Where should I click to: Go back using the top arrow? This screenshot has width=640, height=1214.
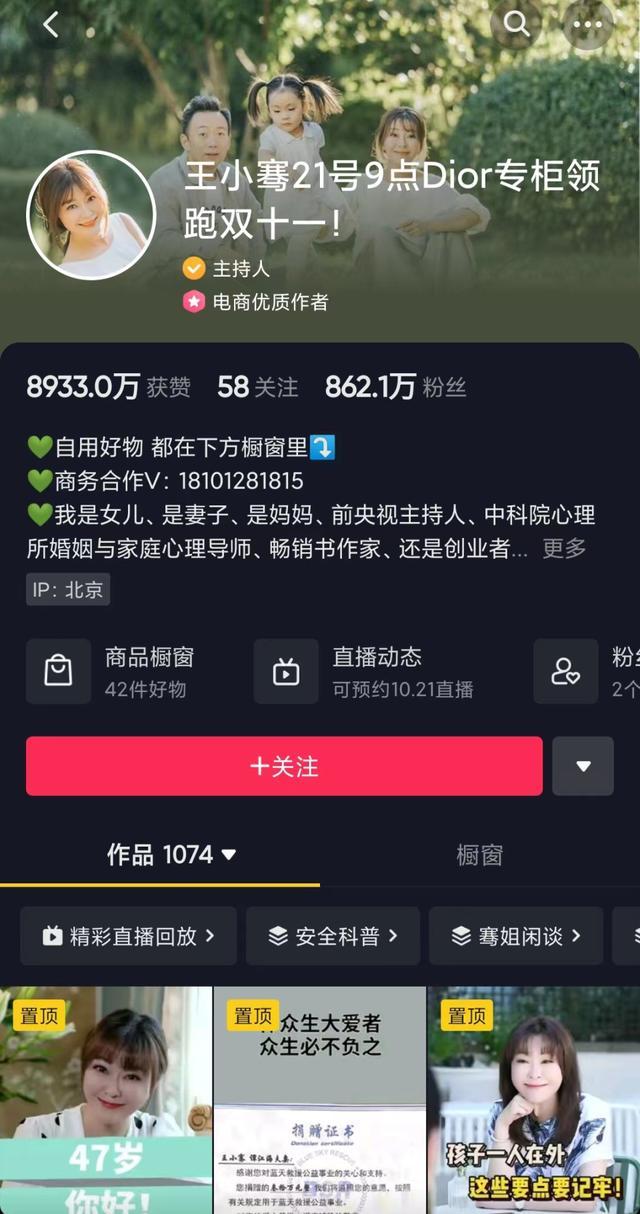(50, 25)
